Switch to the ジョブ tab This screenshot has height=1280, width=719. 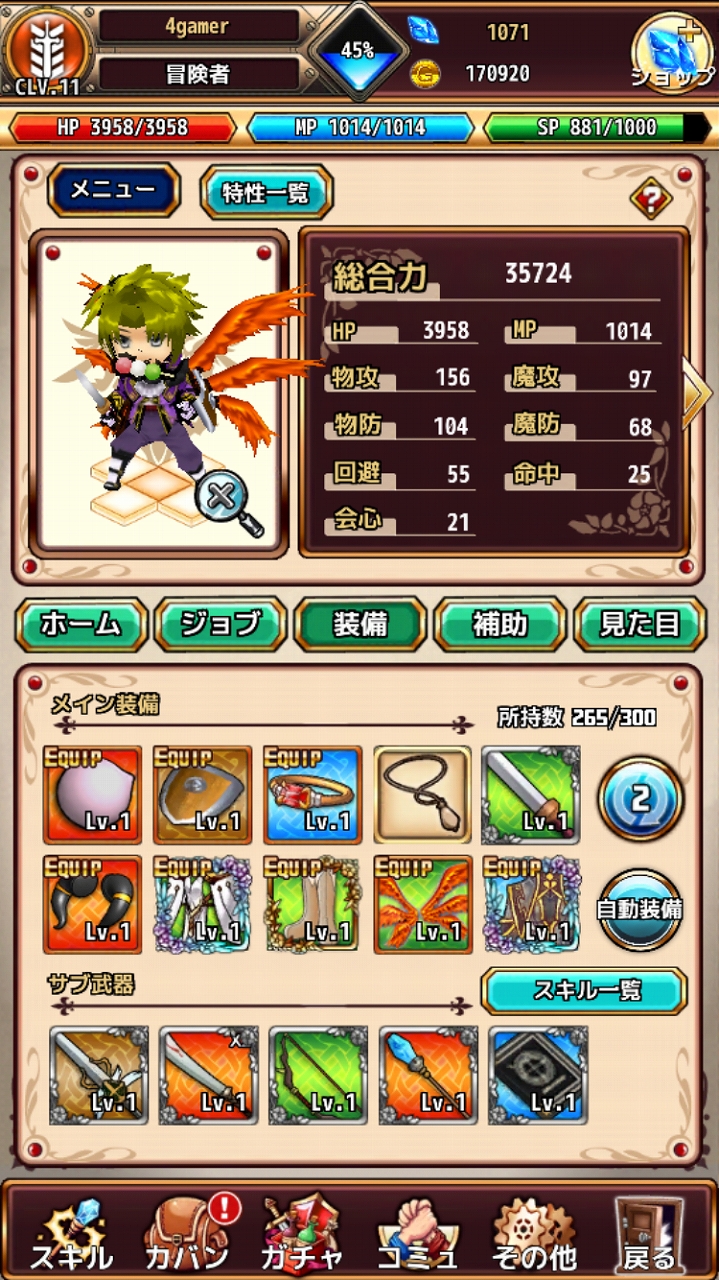click(x=220, y=625)
